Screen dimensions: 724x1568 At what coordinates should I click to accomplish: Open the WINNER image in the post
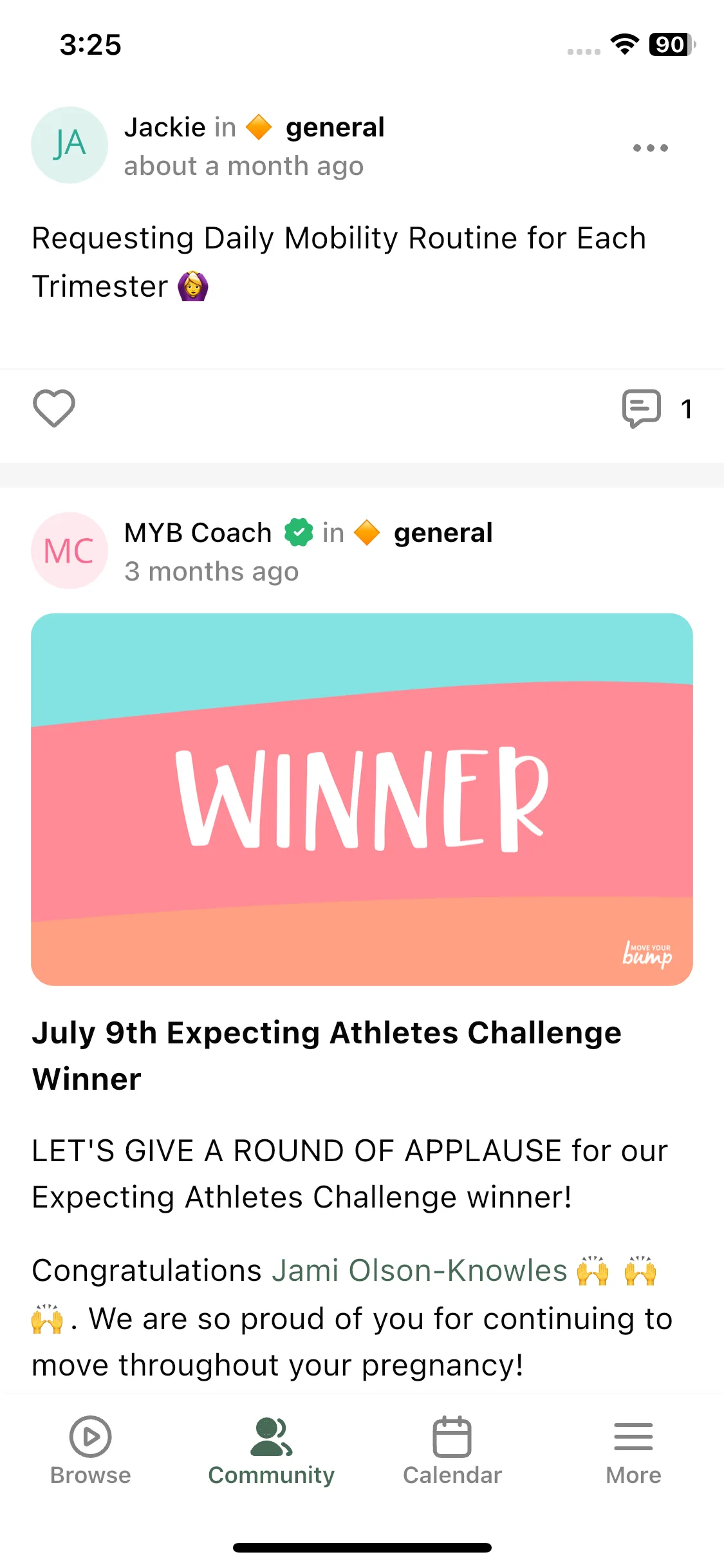[362, 799]
